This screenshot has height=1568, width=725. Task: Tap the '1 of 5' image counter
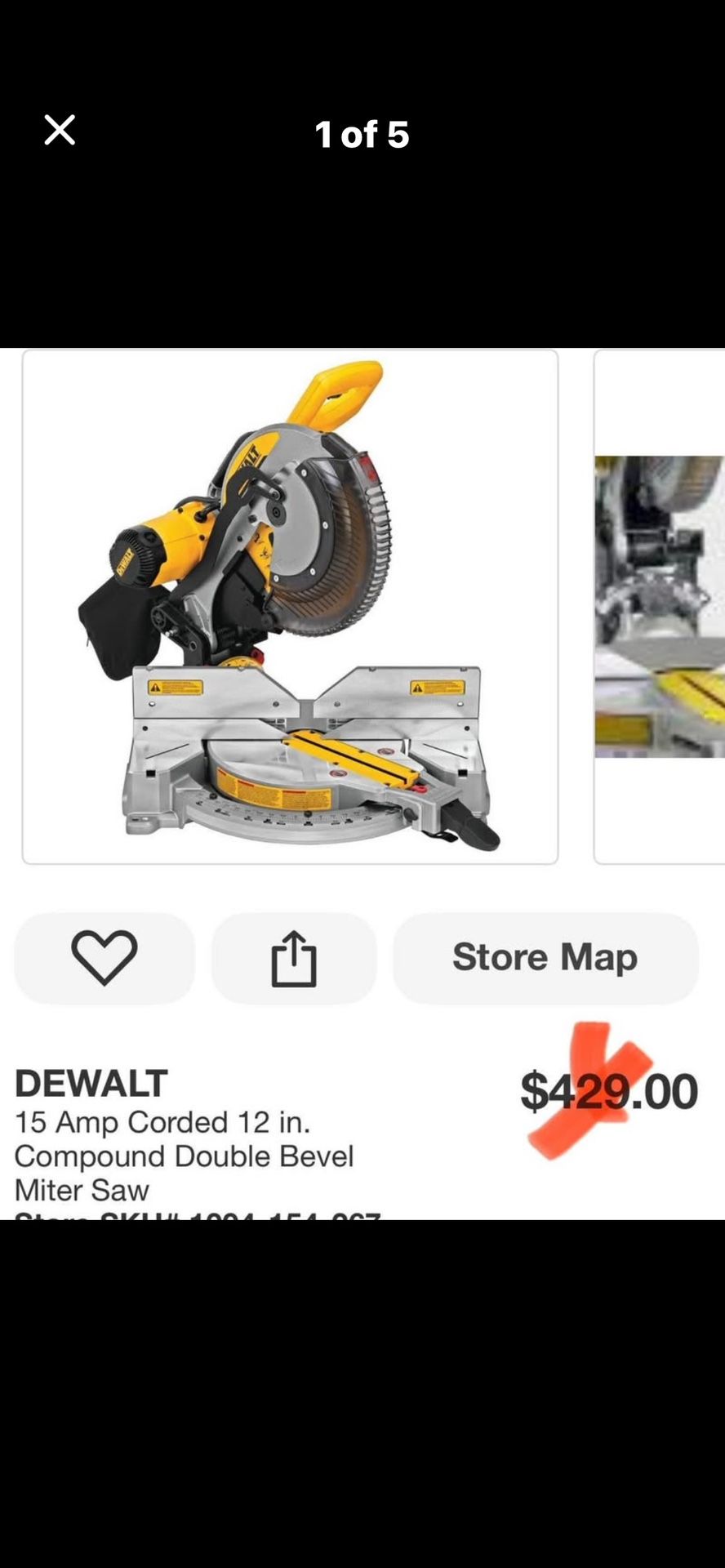click(x=362, y=135)
